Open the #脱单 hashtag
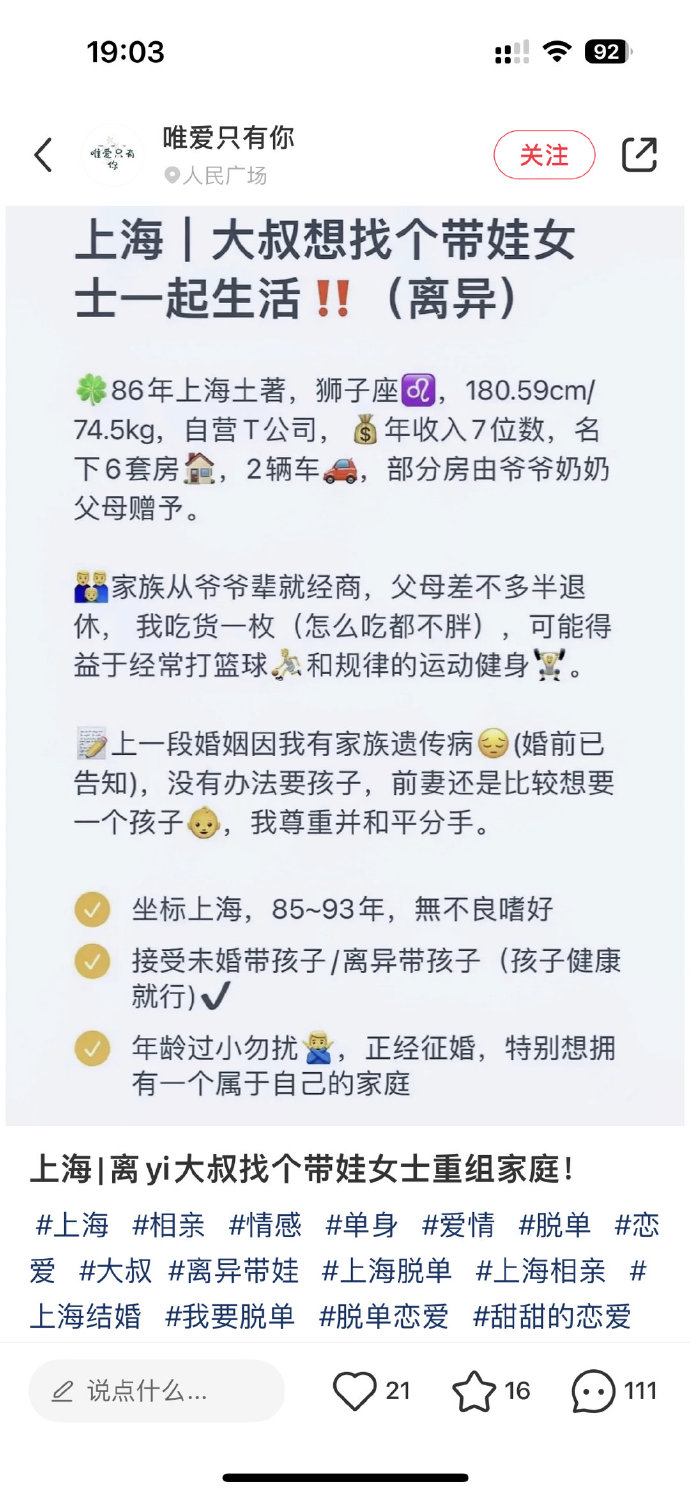 tap(554, 1225)
